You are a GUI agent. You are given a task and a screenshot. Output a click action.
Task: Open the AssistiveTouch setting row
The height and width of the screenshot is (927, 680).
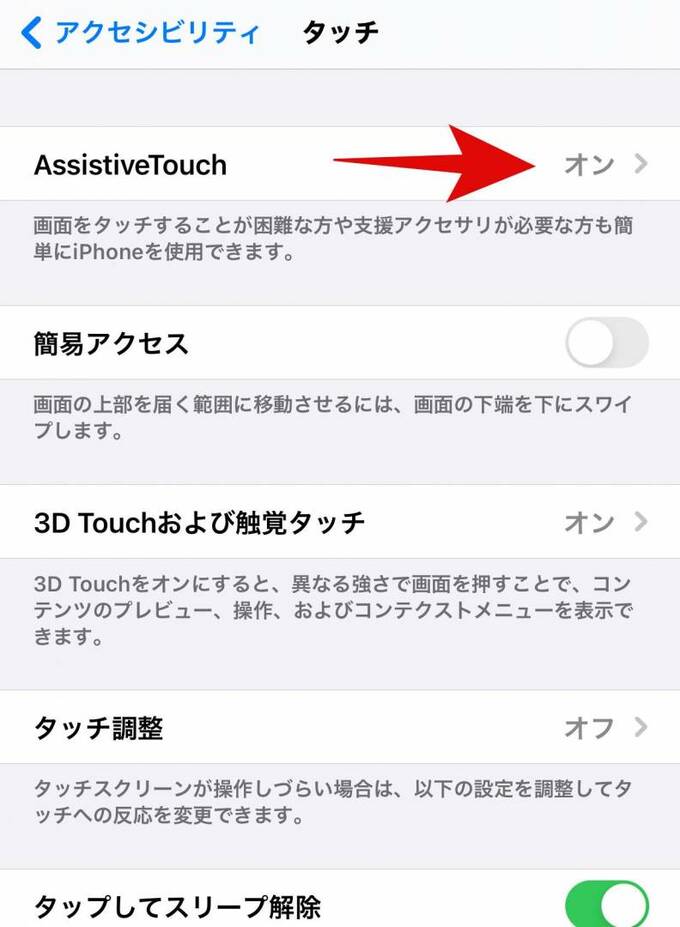[340, 164]
